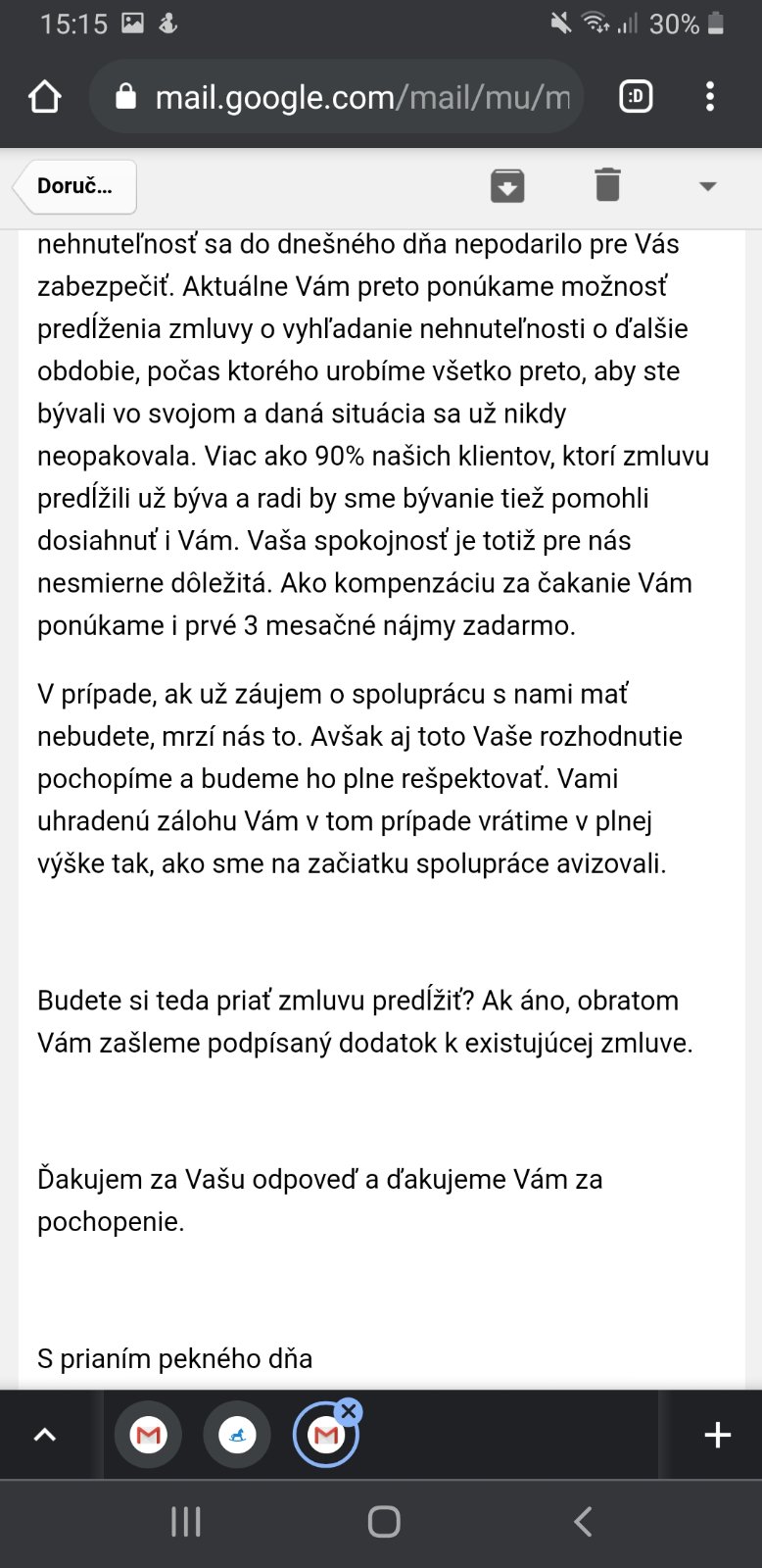Open the browser overflow menu
762x1568 pixels.
[710, 97]
